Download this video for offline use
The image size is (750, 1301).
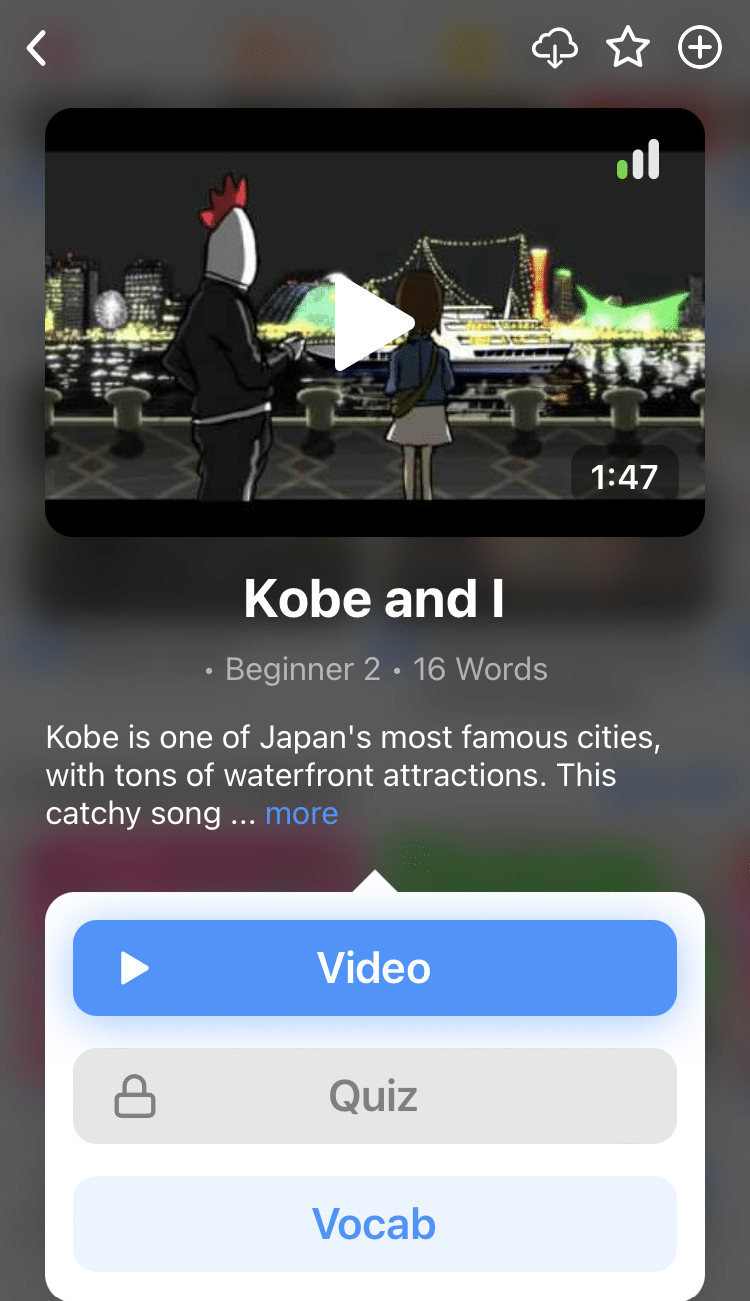(x=555, y=48)
